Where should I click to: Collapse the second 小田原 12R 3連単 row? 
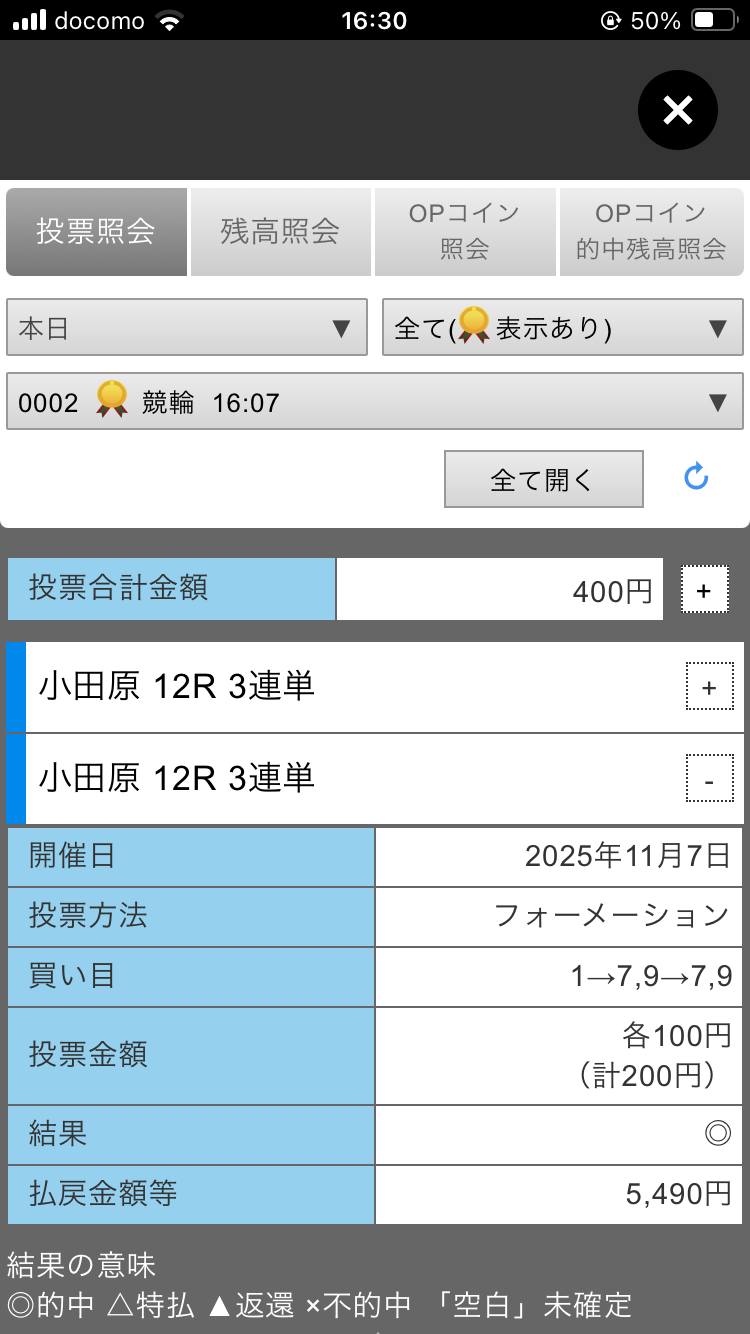[x=709, y=778]
